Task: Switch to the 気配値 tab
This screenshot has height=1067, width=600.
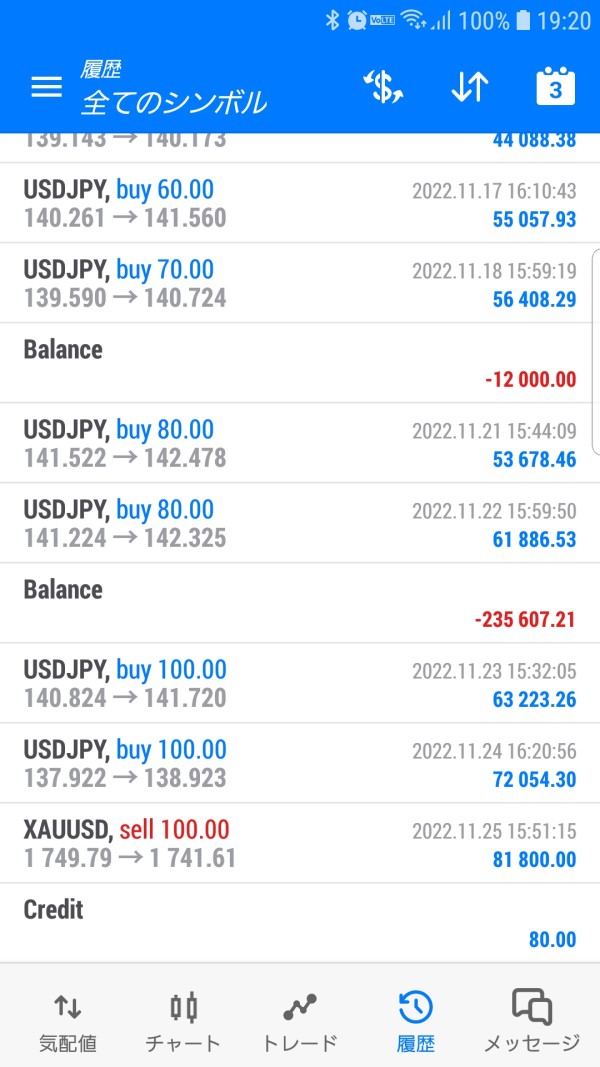Action: 67,1022
